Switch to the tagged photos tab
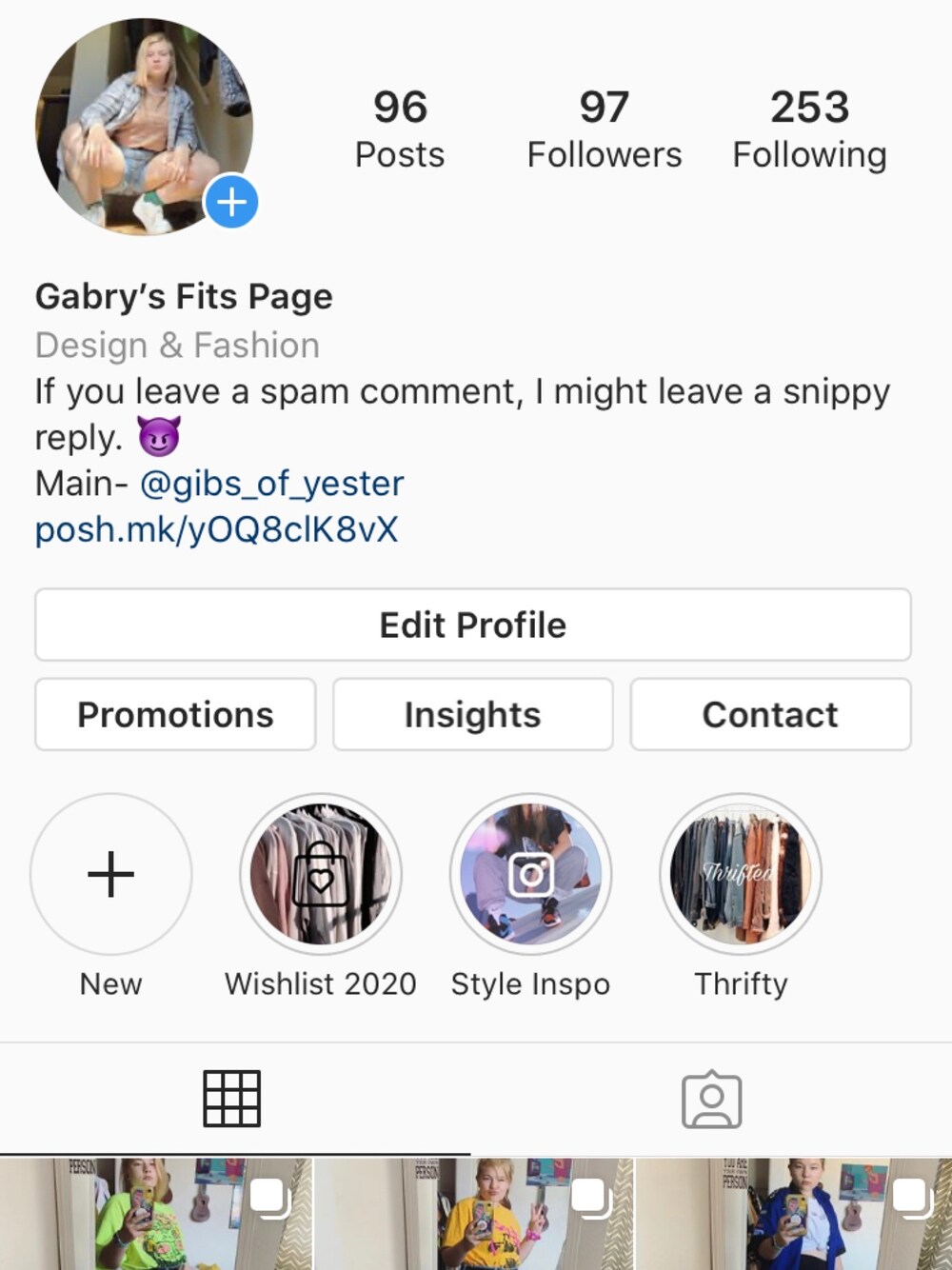952x1270 pixels. [x=711, y=1101]
